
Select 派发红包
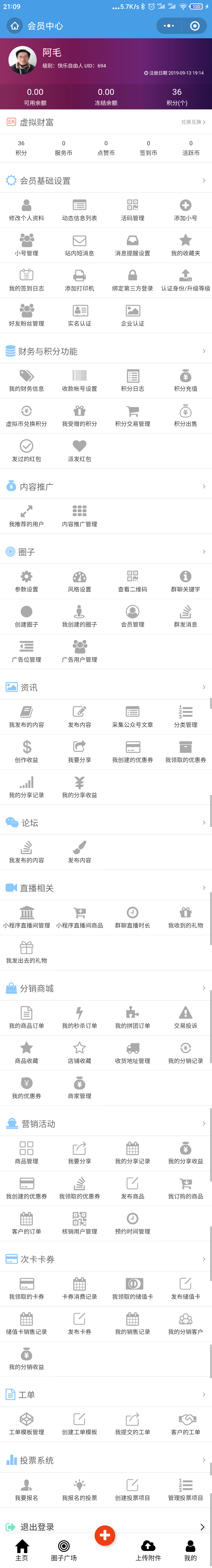click(x=79, y=451)
